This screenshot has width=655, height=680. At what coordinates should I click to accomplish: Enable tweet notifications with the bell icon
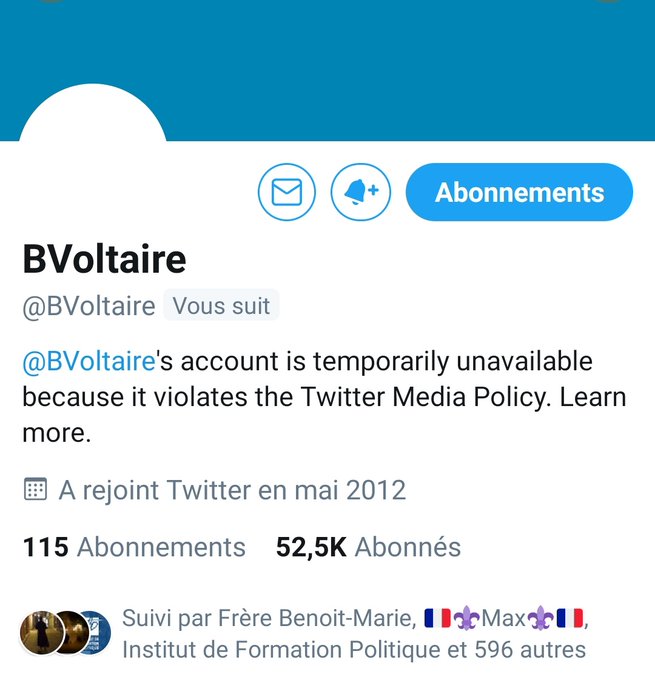(360, 192)
